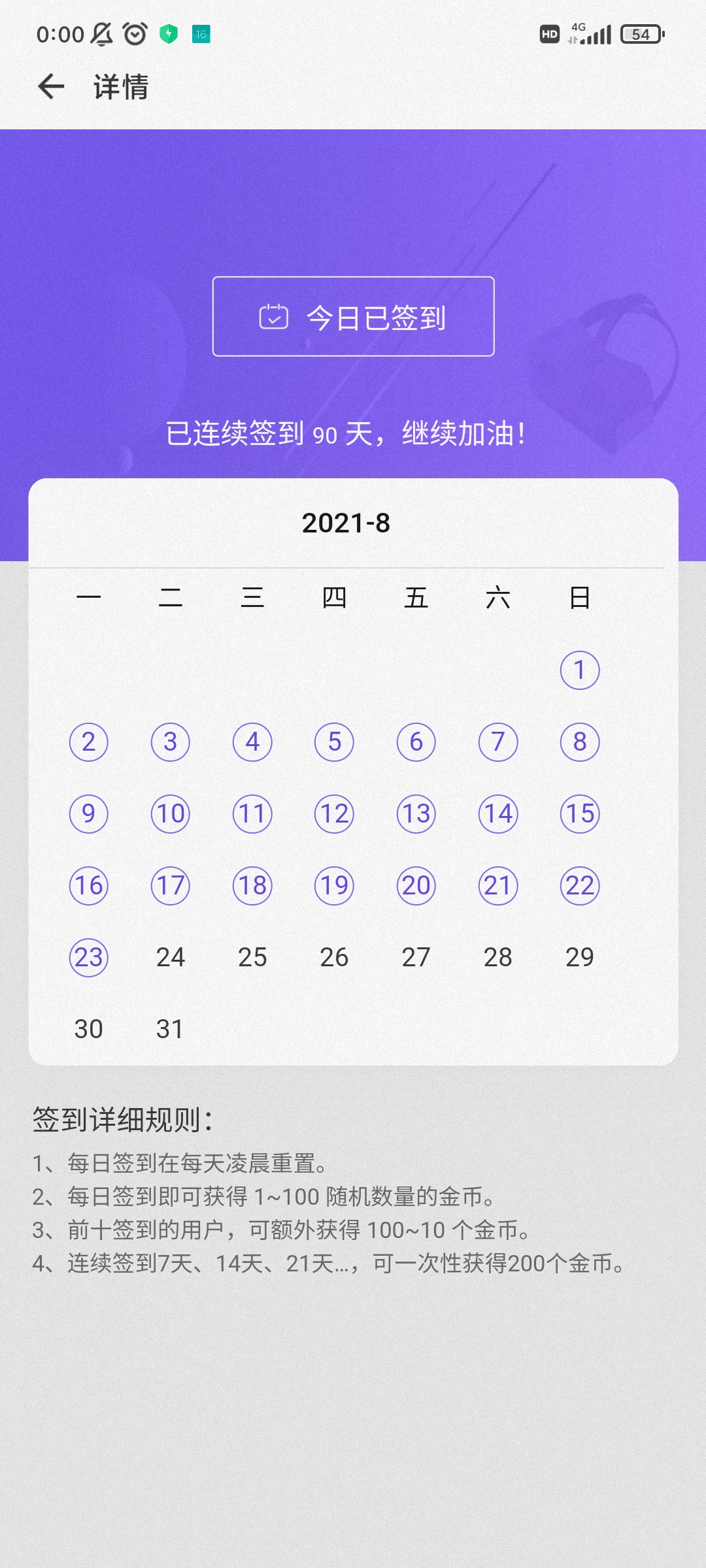
Task: Toggle sign-in mark on August 23
Action: [x=88, y=957]
